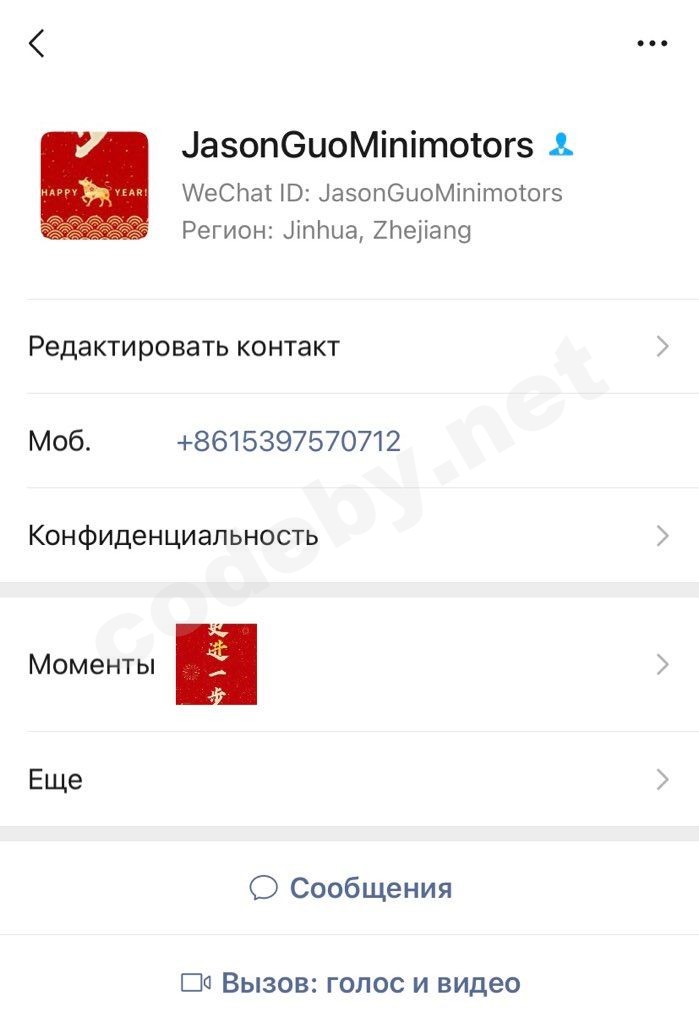699x1024 pixels.
Task: Open Моменты of this contact
Action: point(348,664)
